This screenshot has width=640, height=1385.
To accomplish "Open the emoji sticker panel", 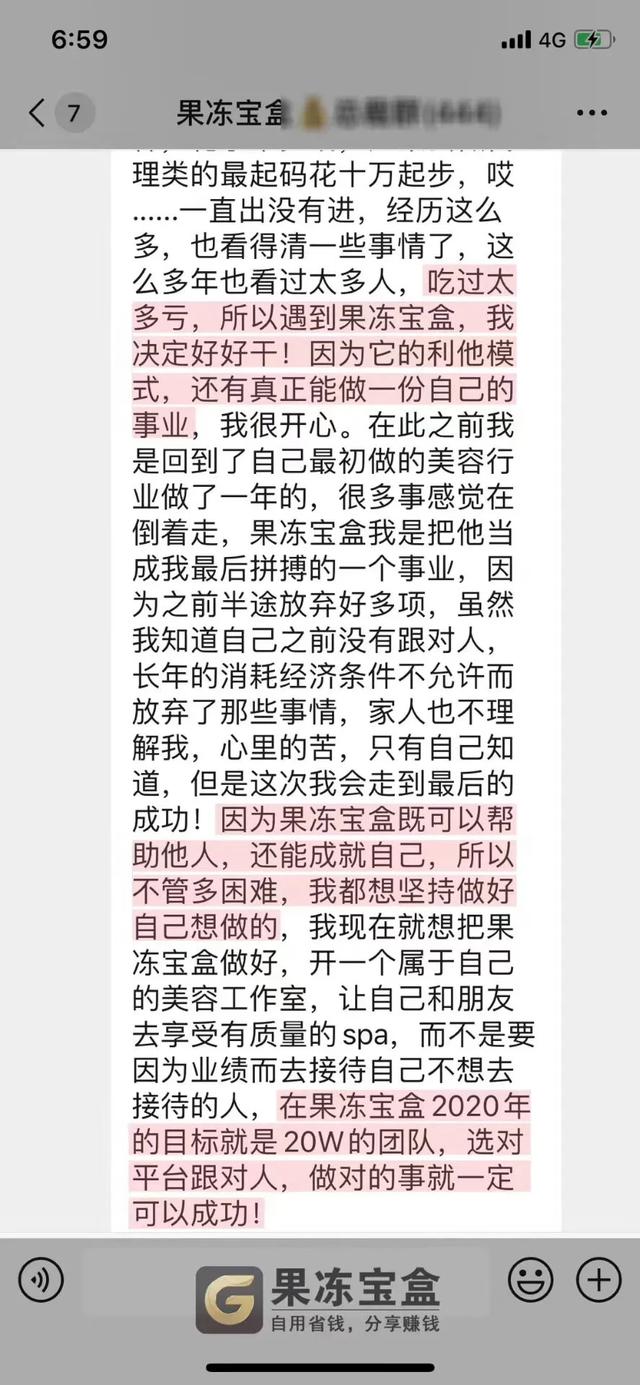I will [x=531, y=1279].
